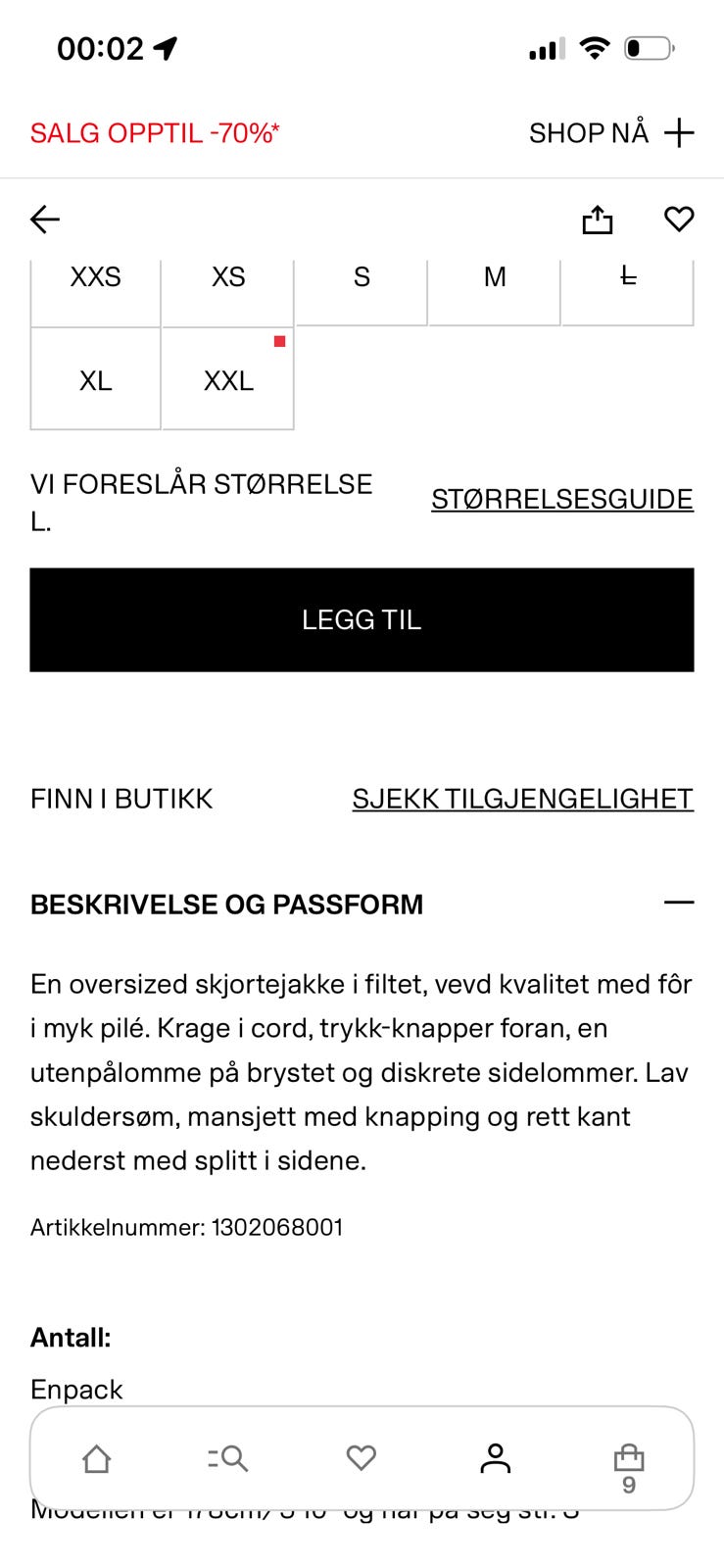Select the unavailable size L

pyautogui.click(x=627, y=277)
